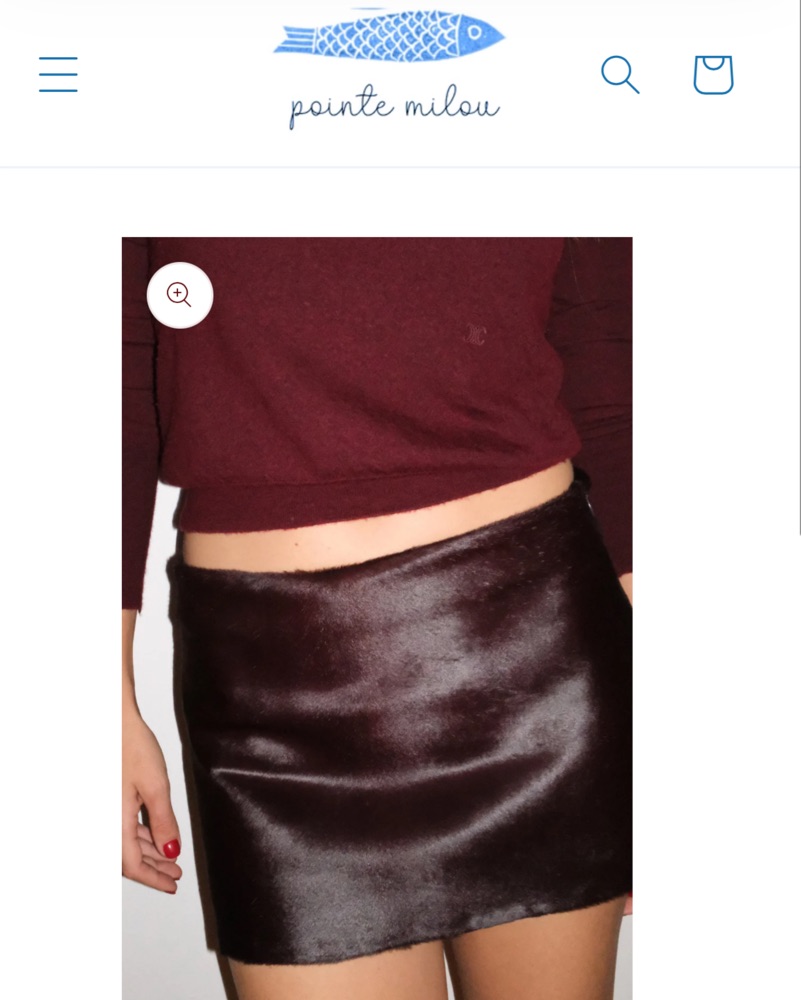Viewport: 801px width, 1000px height.
Task: Open the hamburger navigation menu
Action: [58, 75]
